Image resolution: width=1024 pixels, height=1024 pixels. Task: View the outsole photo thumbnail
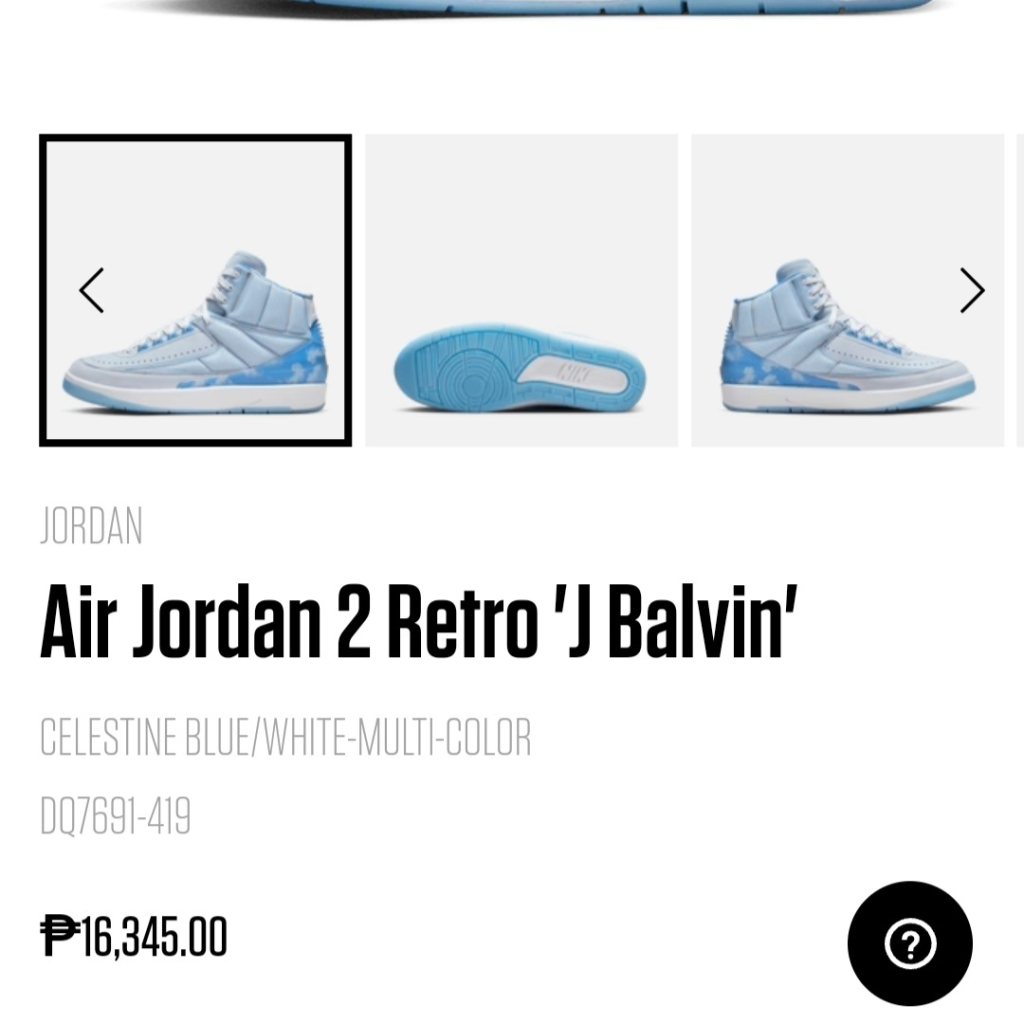tap(521, 291)
